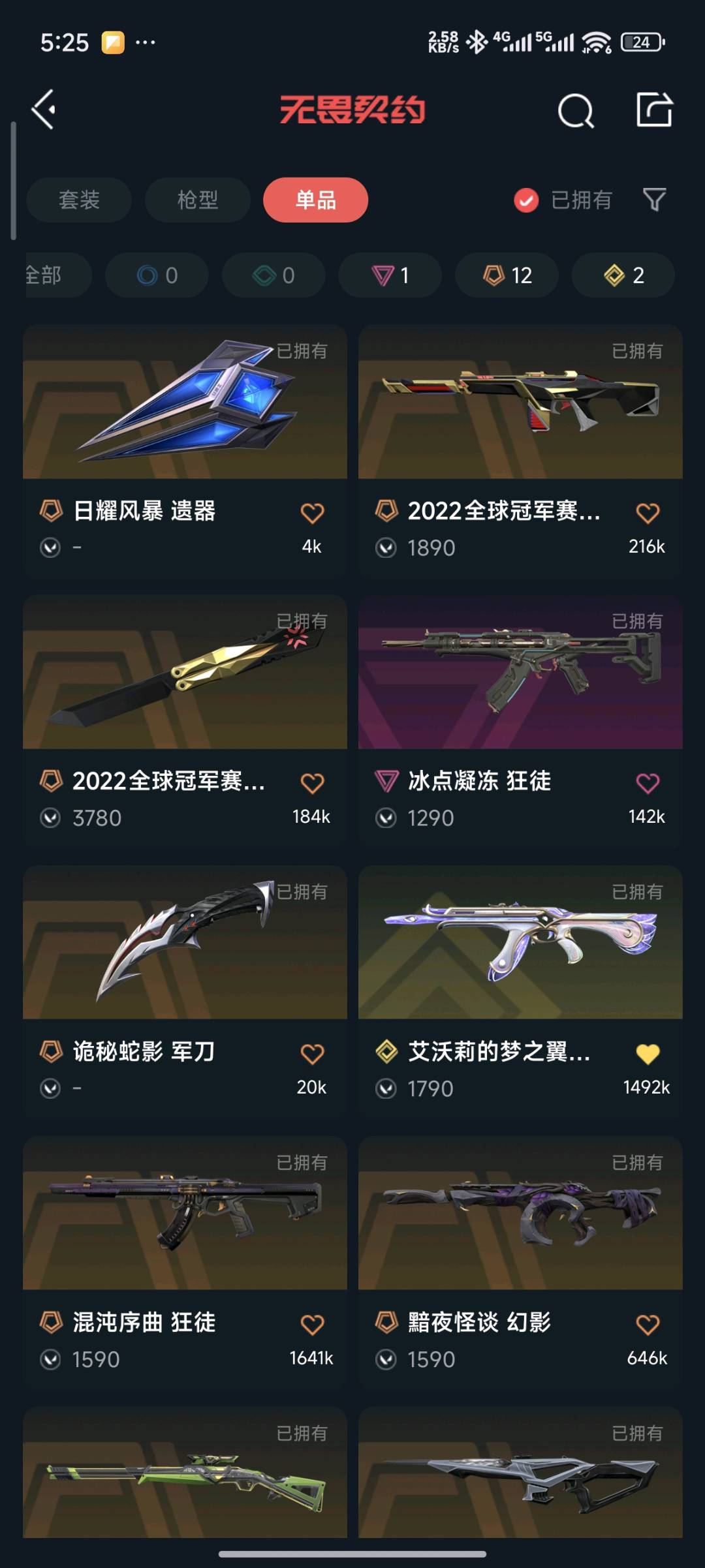Share this page via the share icon
705x1568 pixels.
click(x=654, y=110)
